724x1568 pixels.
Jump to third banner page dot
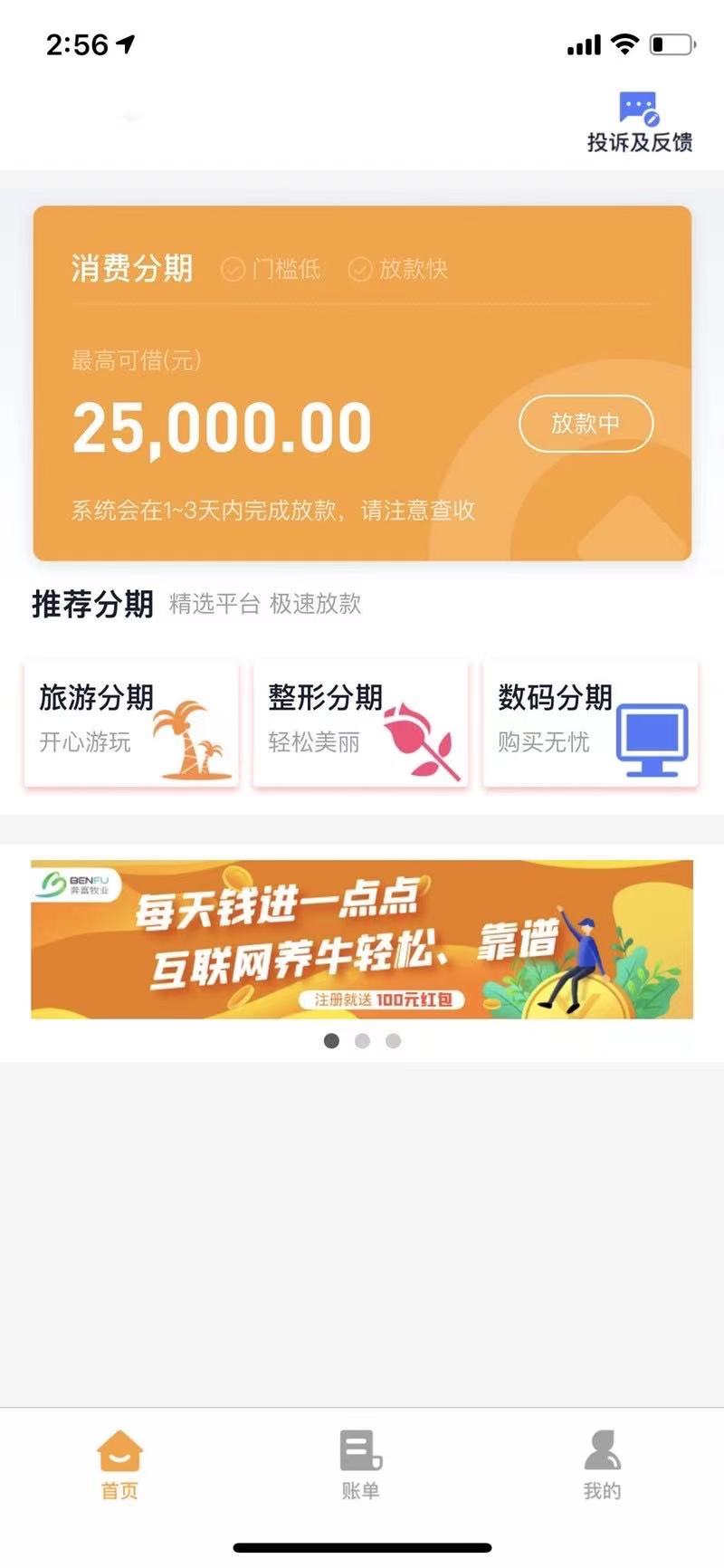tap(393, 1041)
